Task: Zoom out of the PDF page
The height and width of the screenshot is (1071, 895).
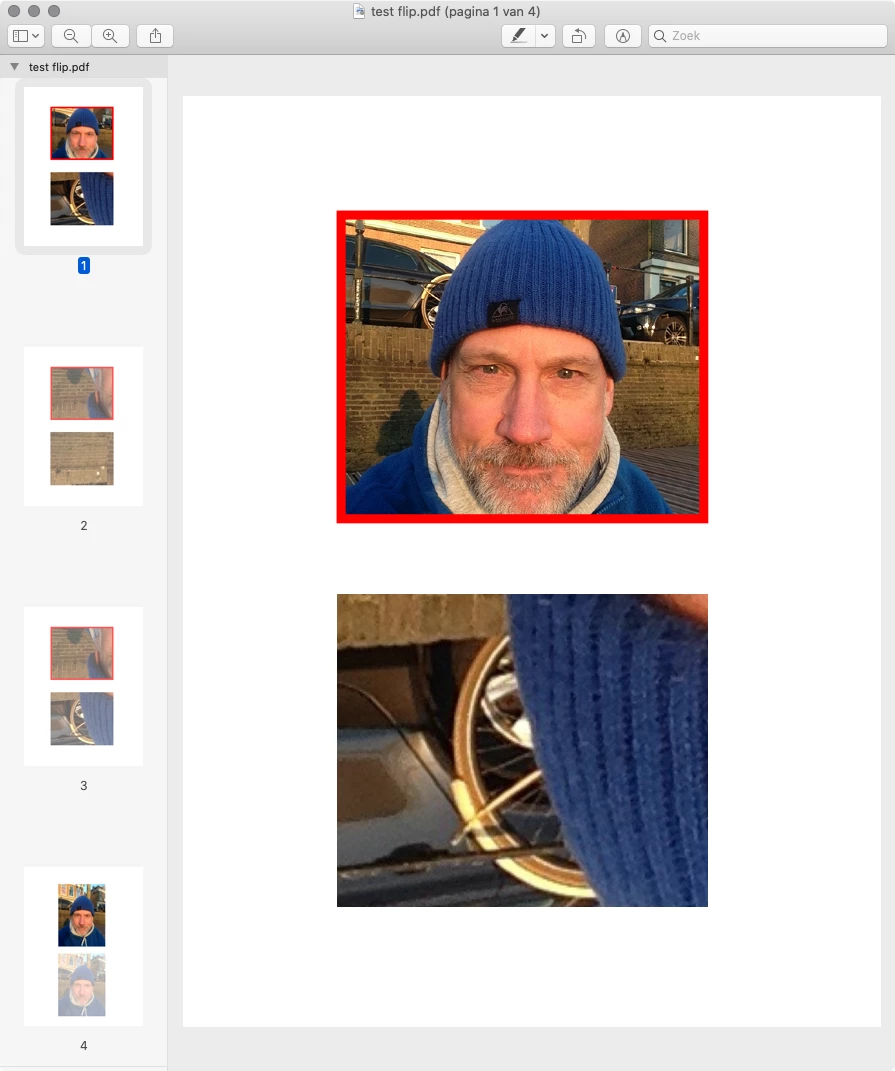Action: pos(71,36)
